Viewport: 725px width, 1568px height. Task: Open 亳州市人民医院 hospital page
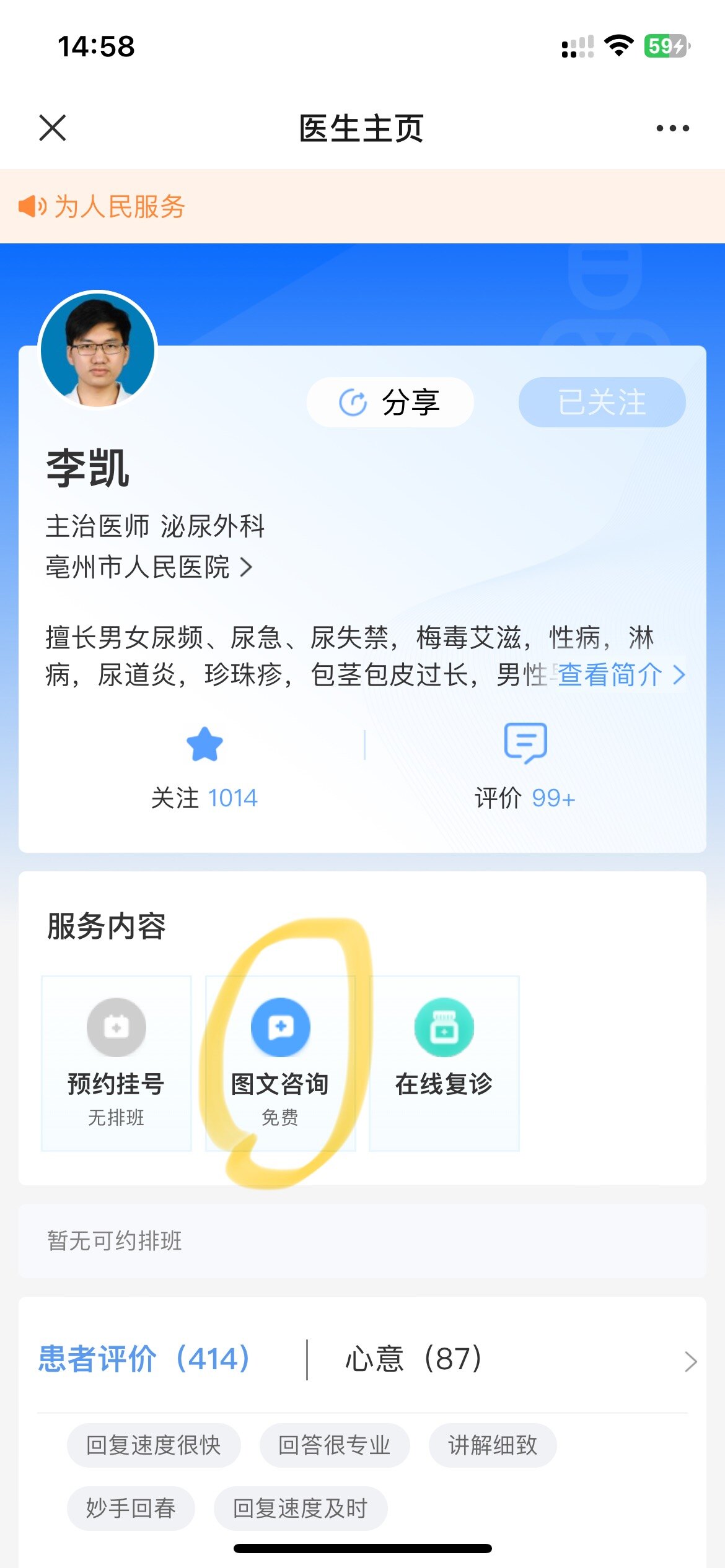click(x=149, y=567)
